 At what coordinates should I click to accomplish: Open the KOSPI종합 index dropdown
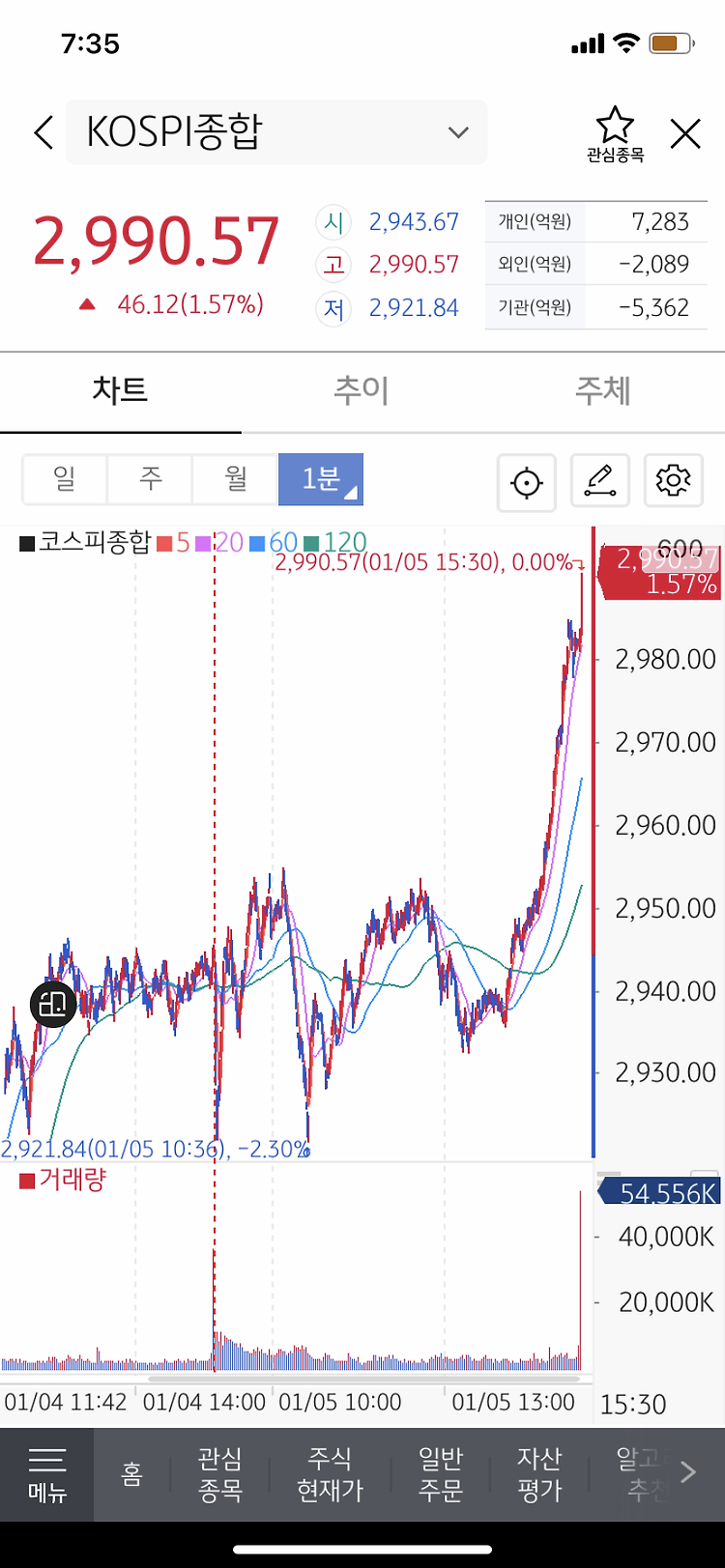tap(276, 132)
